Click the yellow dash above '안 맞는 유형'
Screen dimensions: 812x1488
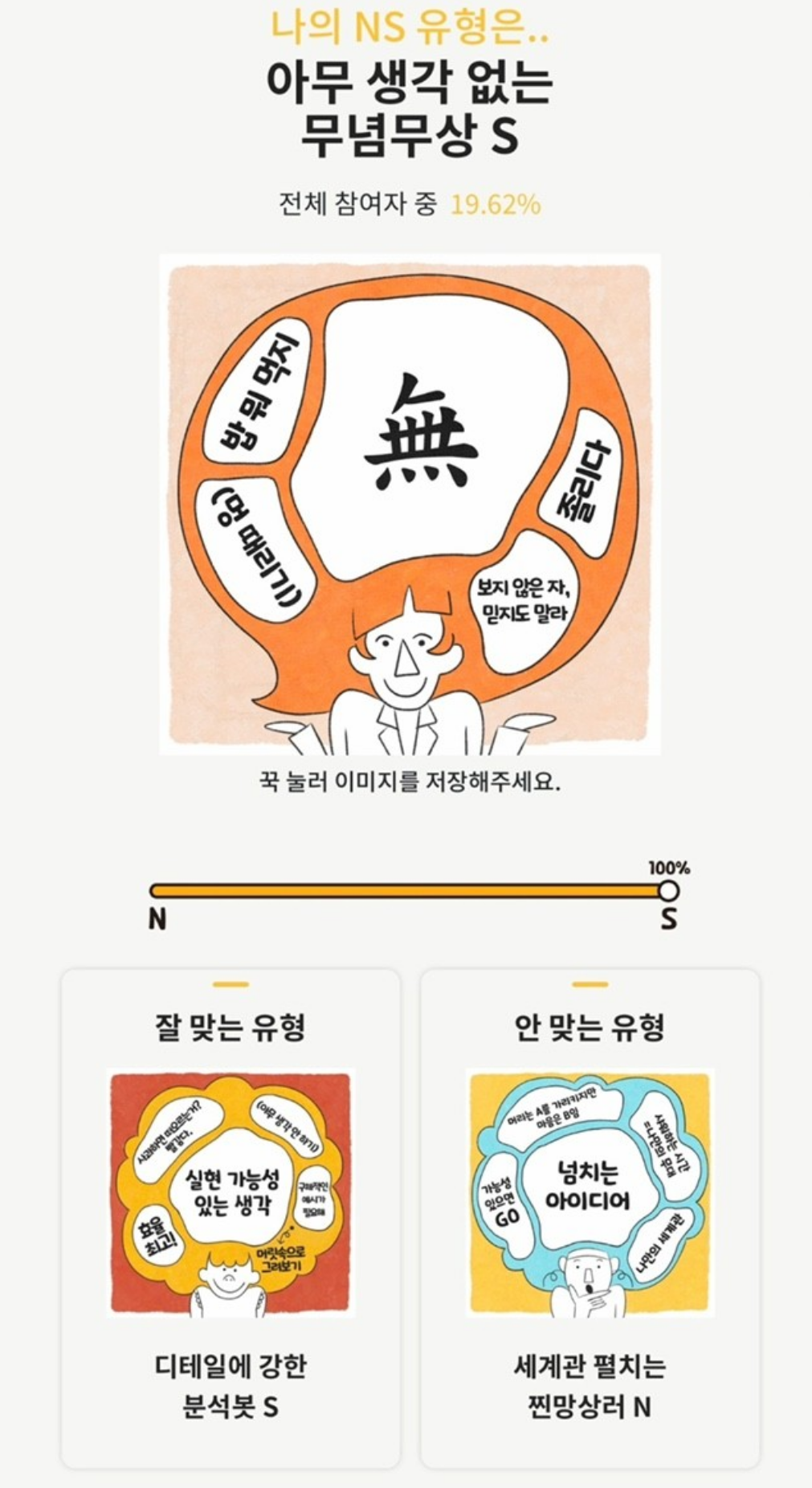point(586,982)
